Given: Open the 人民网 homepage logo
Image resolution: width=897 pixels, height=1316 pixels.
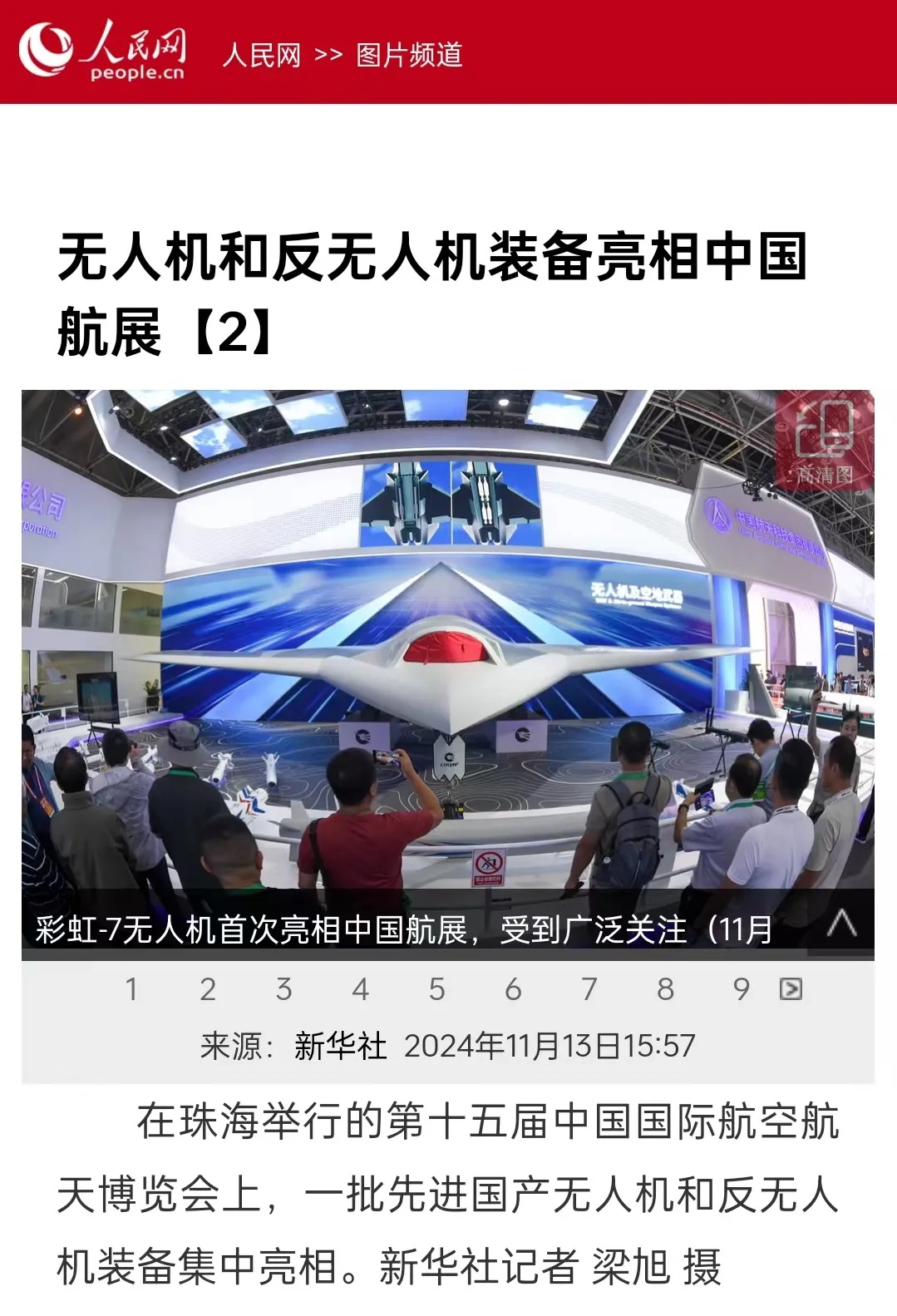Looking at the screenshot, I should click(102, 52).
